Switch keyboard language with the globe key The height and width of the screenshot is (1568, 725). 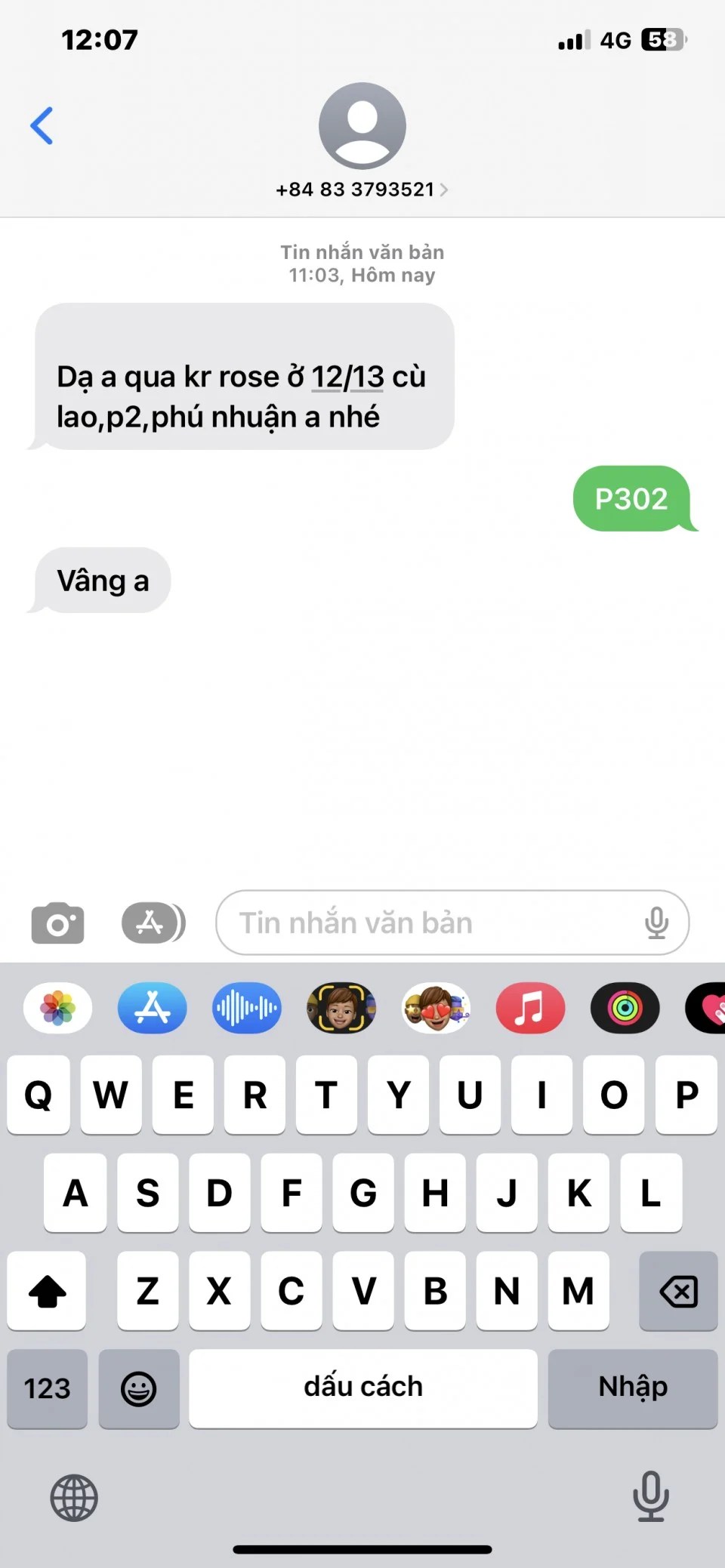[x=74, y=1498]
